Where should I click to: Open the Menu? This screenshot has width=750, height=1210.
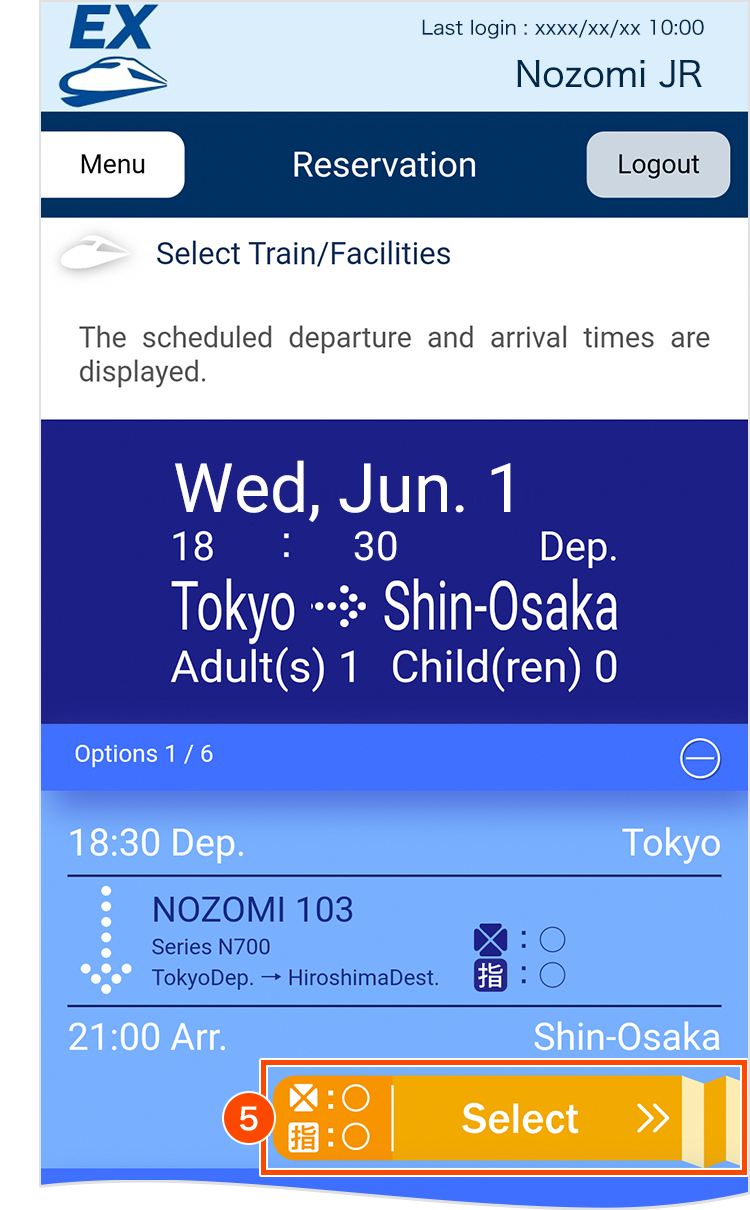click(112, 164)
